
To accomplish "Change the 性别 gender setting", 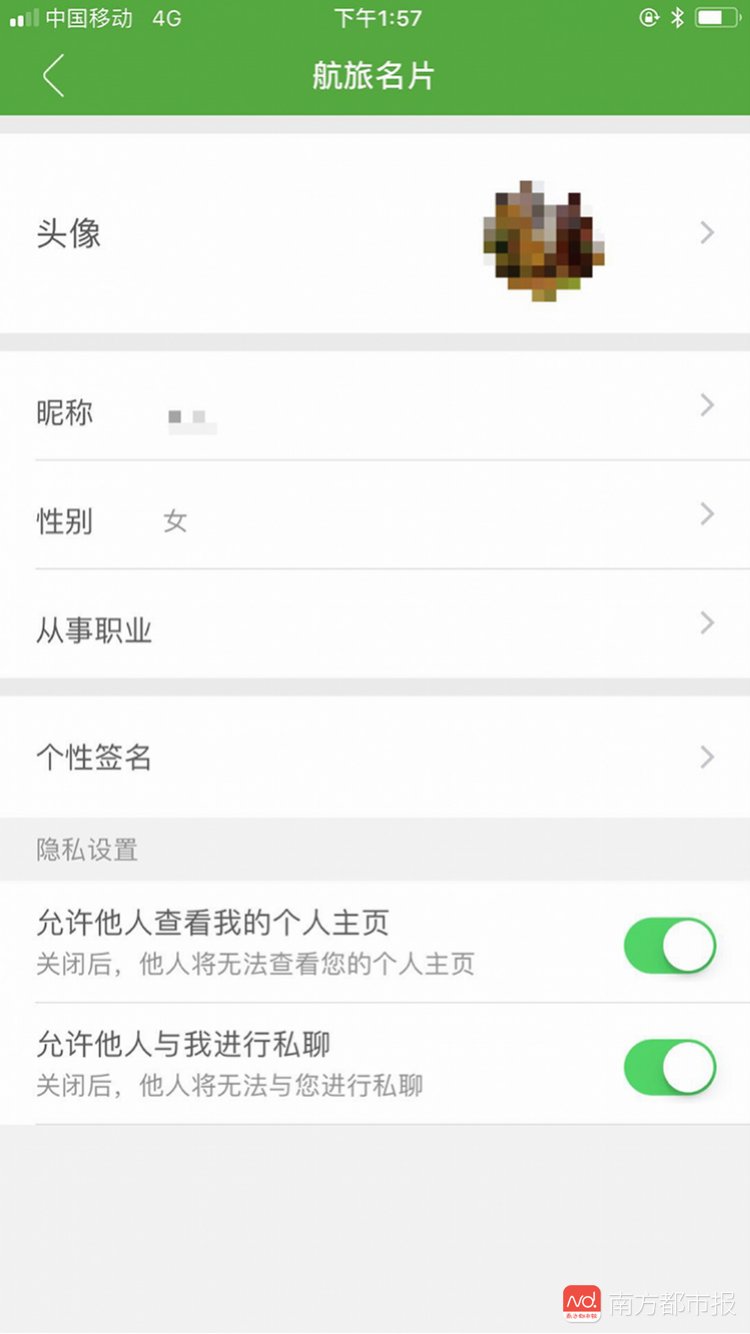I will [x=375, y=515].
